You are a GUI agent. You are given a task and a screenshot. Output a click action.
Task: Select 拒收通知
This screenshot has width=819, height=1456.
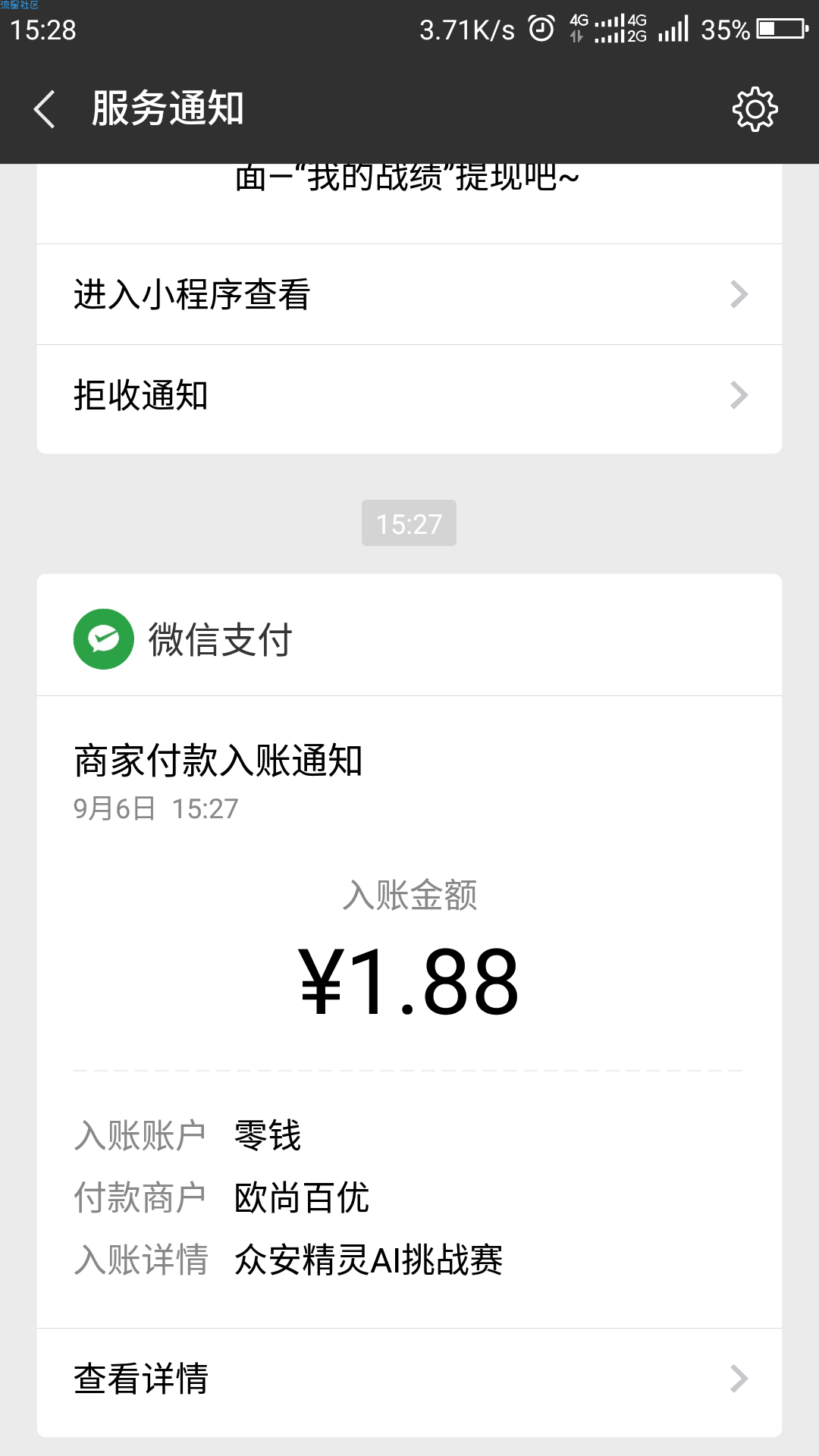409,395
